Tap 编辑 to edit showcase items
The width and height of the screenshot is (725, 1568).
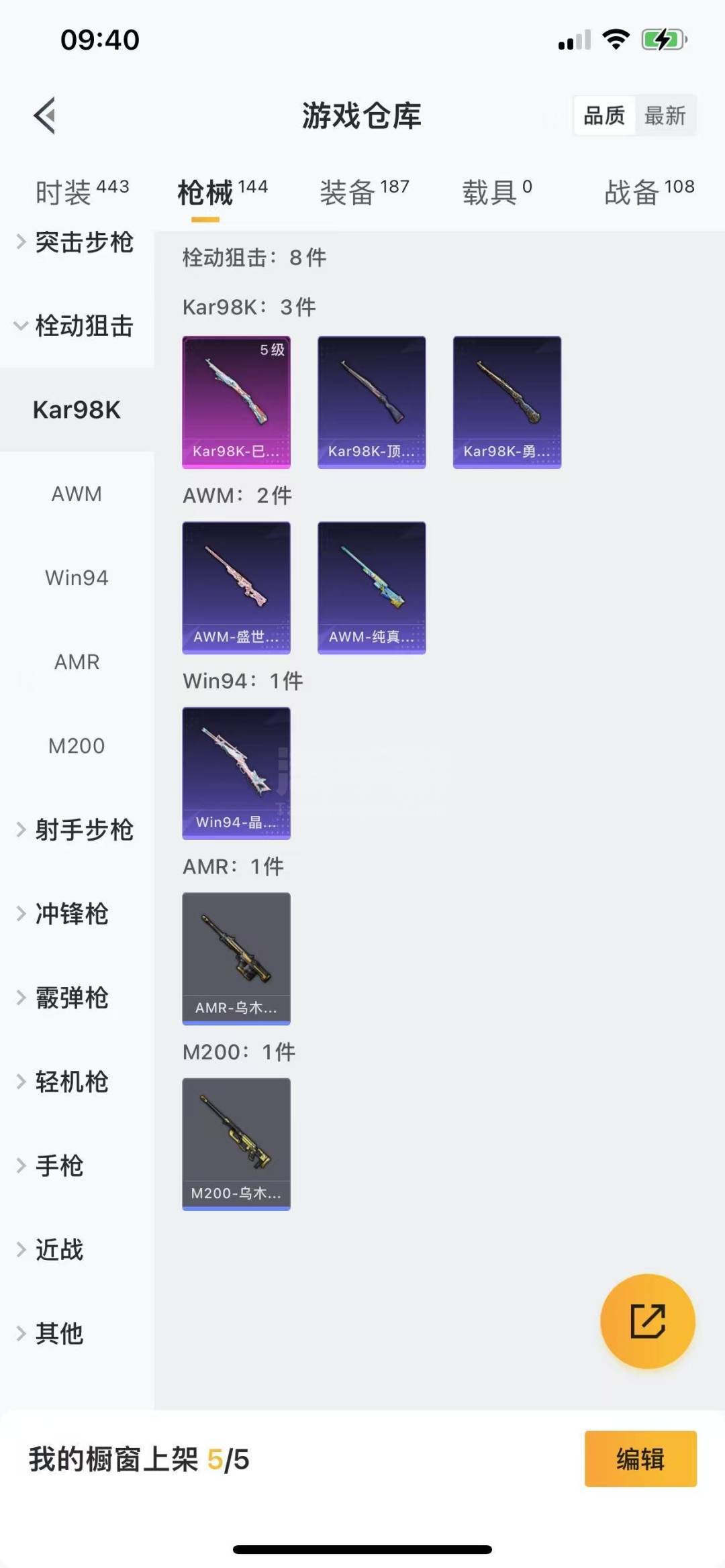[640, 1459]
